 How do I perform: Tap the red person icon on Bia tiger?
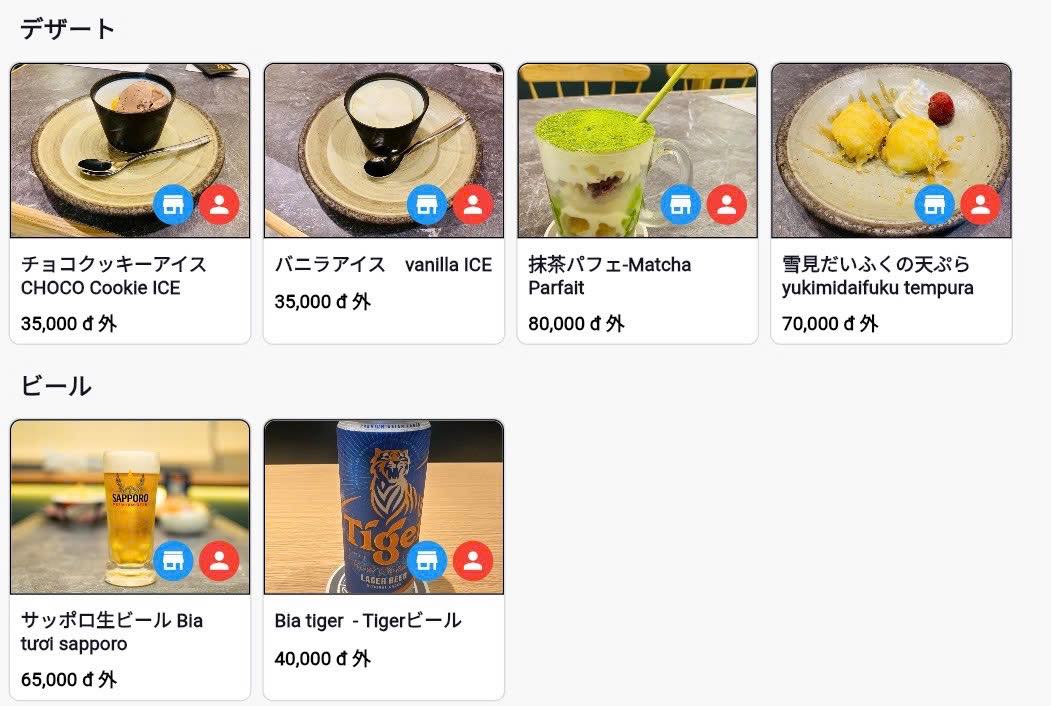tap(473, 561)
